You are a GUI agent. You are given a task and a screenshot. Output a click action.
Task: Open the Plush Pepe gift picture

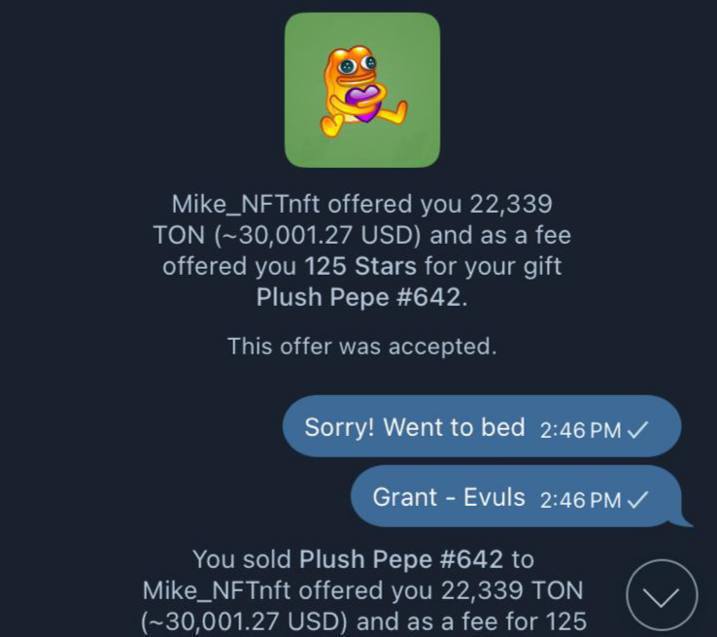(x=362, y=90)
